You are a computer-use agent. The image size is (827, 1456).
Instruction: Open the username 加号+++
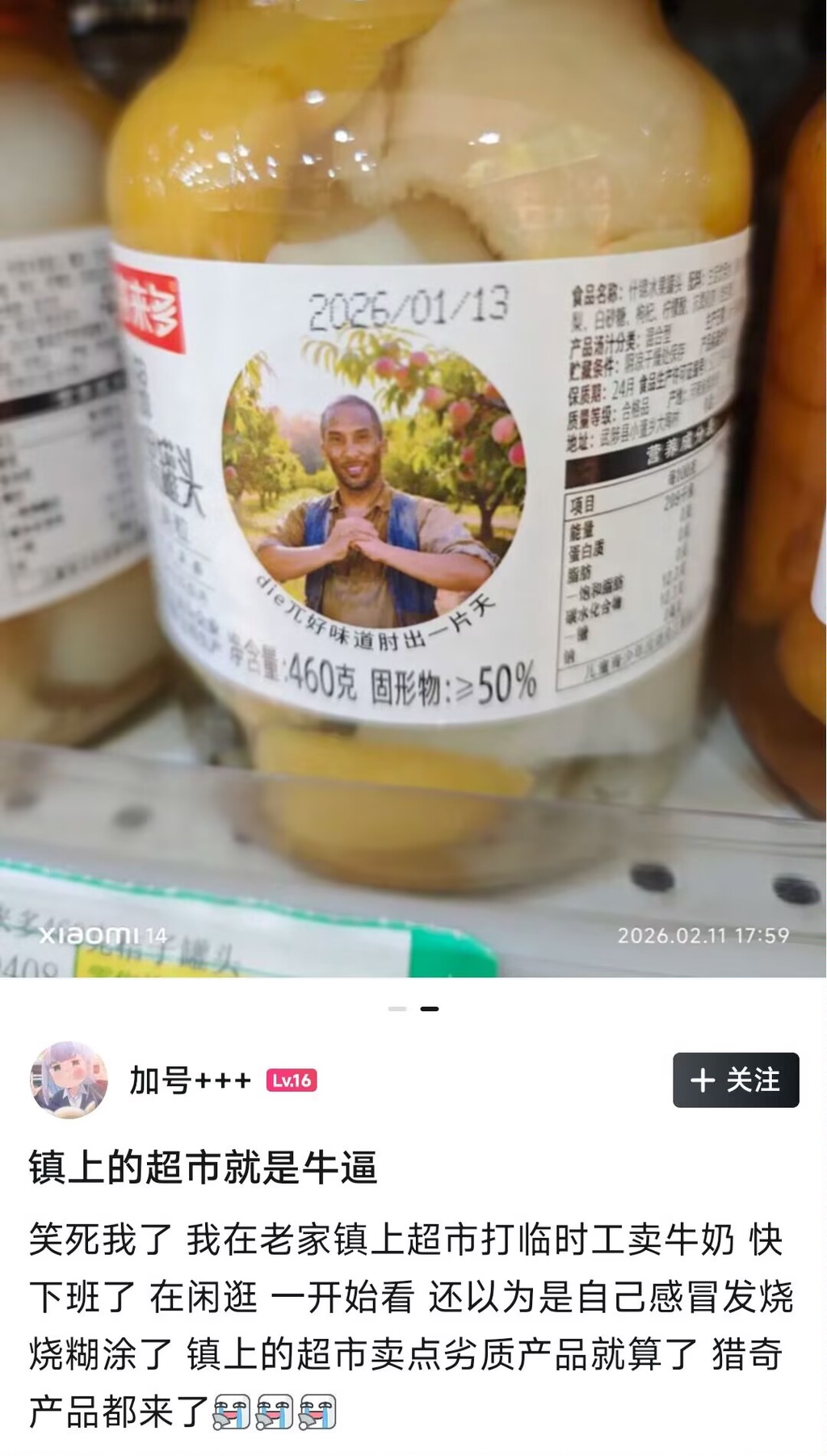(190, 1080)
